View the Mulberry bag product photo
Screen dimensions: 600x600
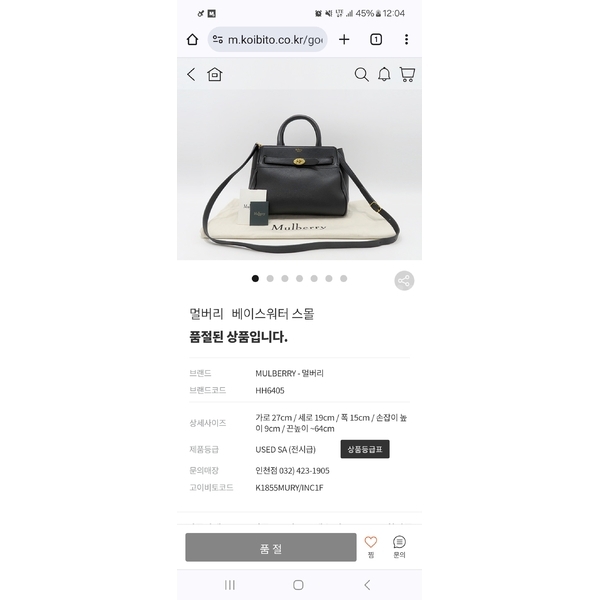pyautogui.click(x=299, y=175)
